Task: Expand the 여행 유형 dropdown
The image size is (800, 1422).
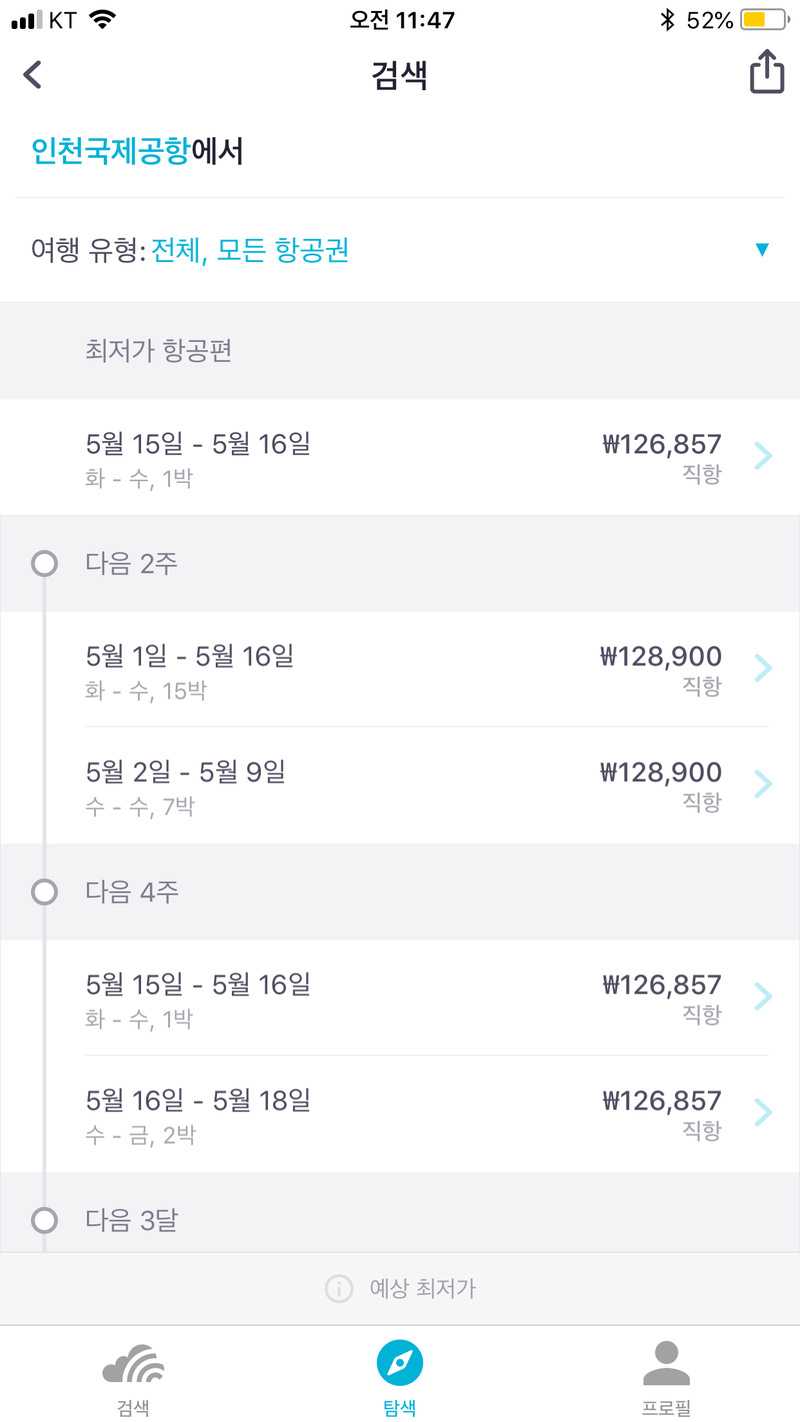Action: pyautogui.click(x=400, y=250)
